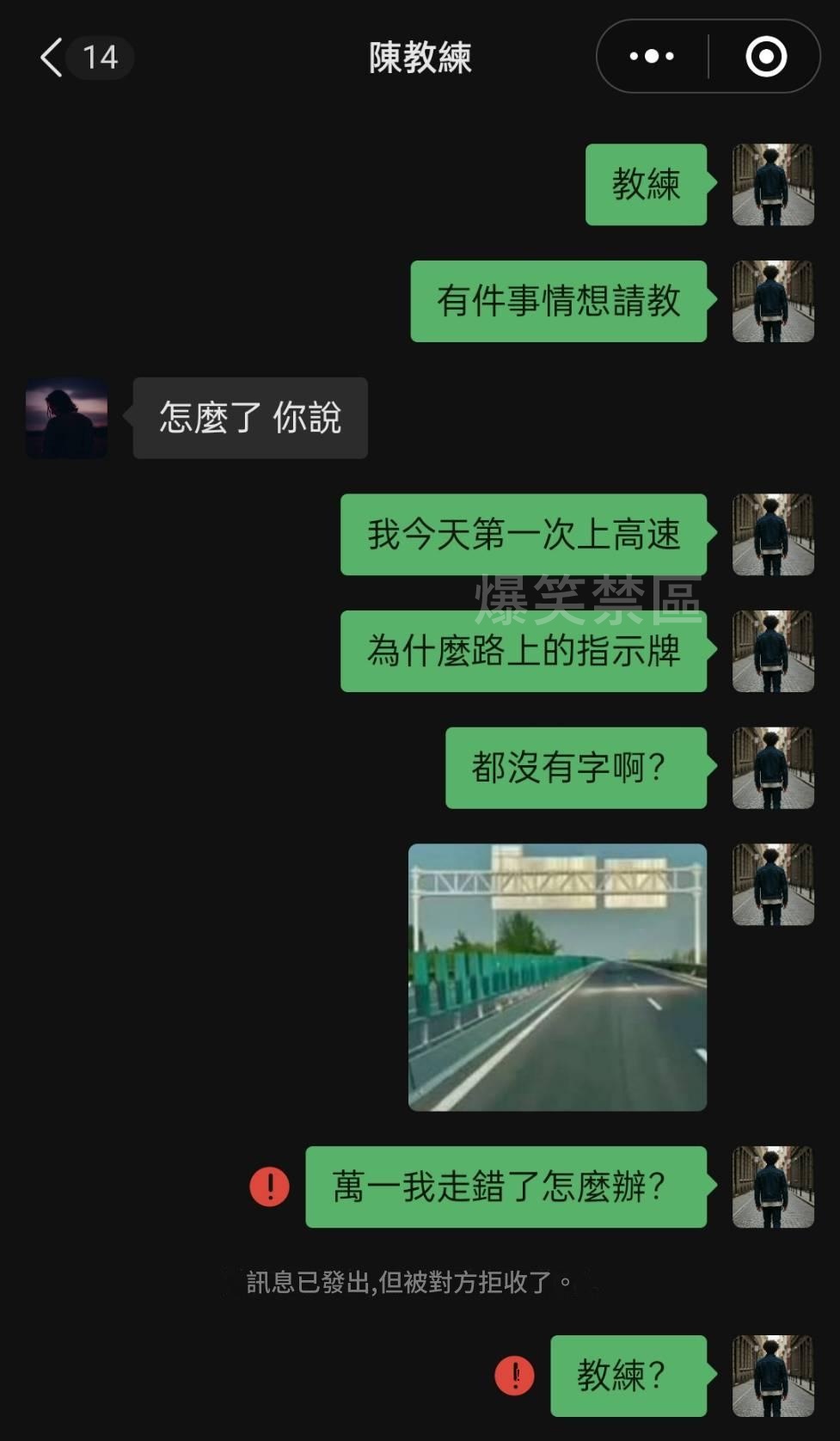Screen dimensions: 840x1441
Task: Open the three-dot more menu
Action: (652, 57)
